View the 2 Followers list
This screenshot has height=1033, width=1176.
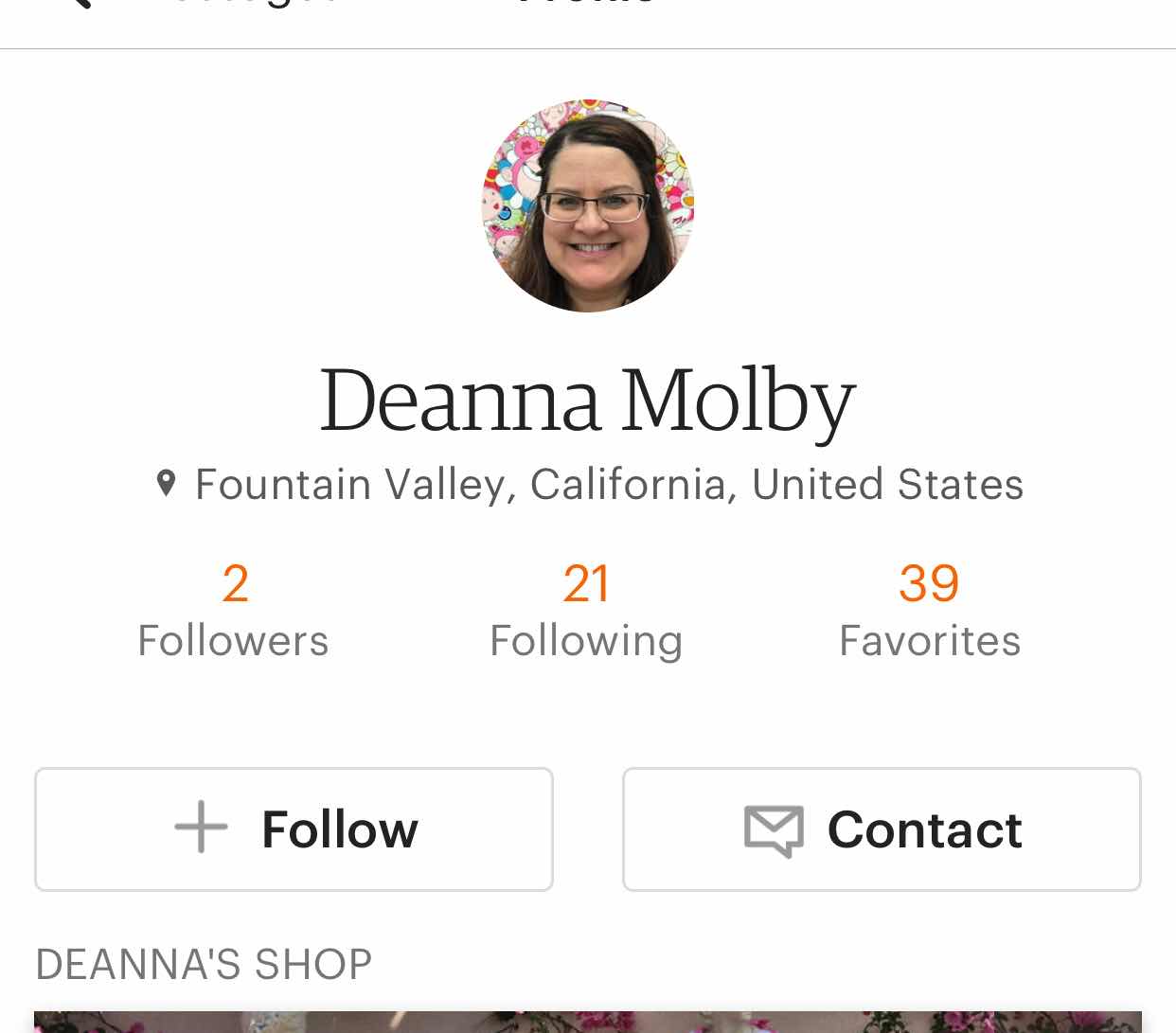[x=234, y=611]
